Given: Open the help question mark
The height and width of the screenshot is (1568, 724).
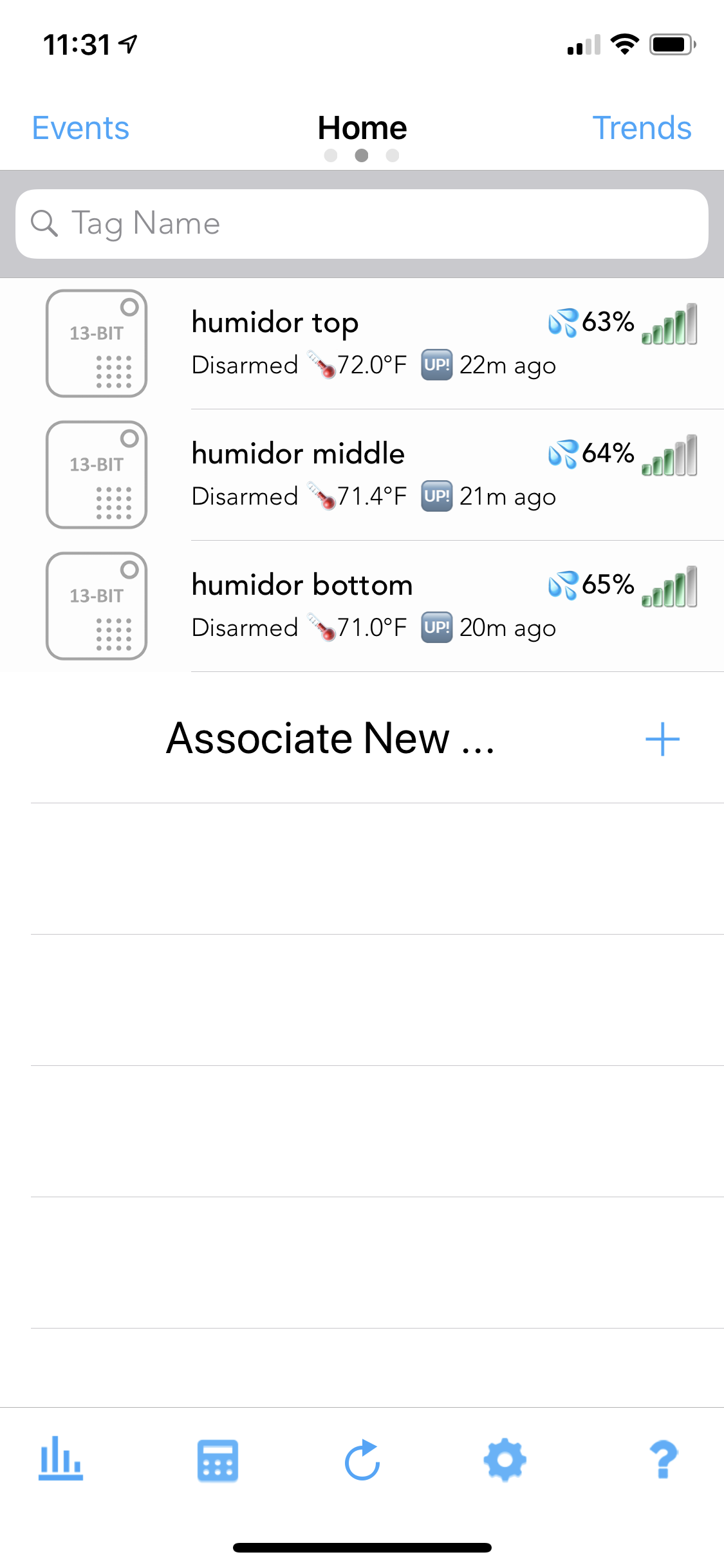Looking at the screenshot, I should [664, 1459].
